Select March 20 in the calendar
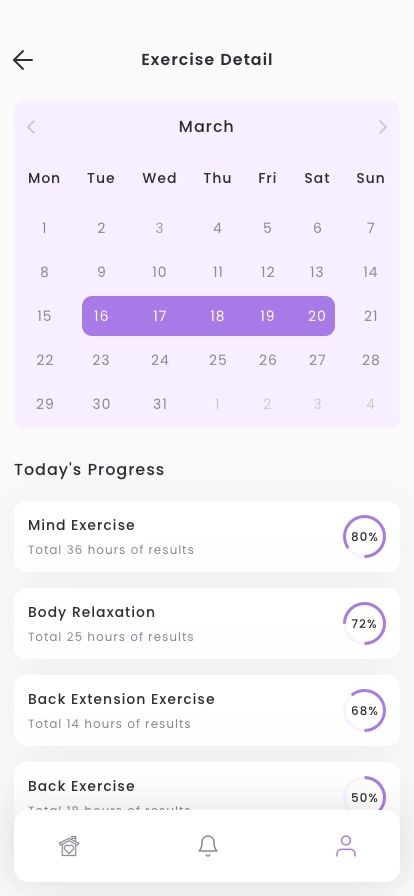Image resolution: width=414 pixels, height=896 pixels. (x=317, y=316)
